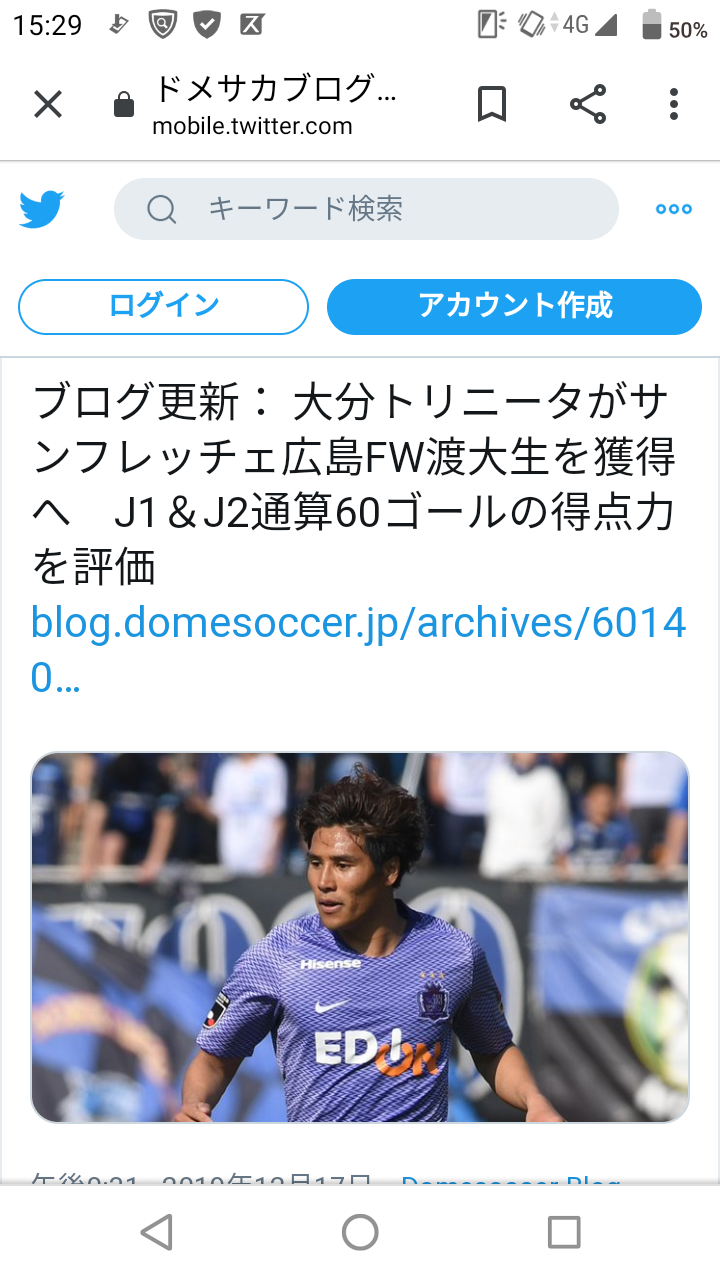The width and height of the screenshot is (720, 1280).
Task: Share this page
Action: pos(588,104)
